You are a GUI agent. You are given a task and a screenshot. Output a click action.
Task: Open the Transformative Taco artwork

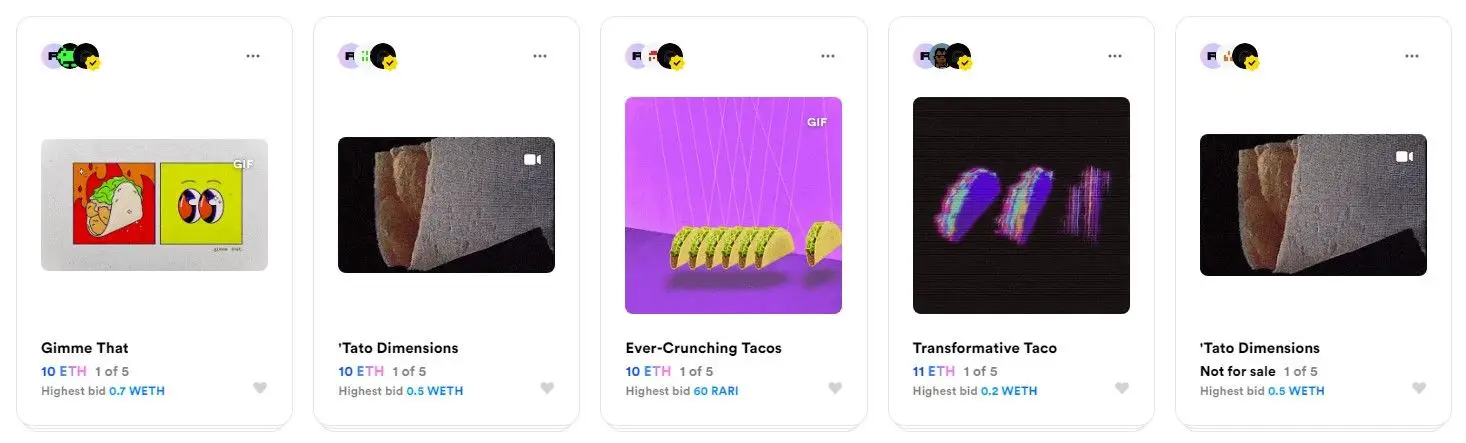(1021, 205)
